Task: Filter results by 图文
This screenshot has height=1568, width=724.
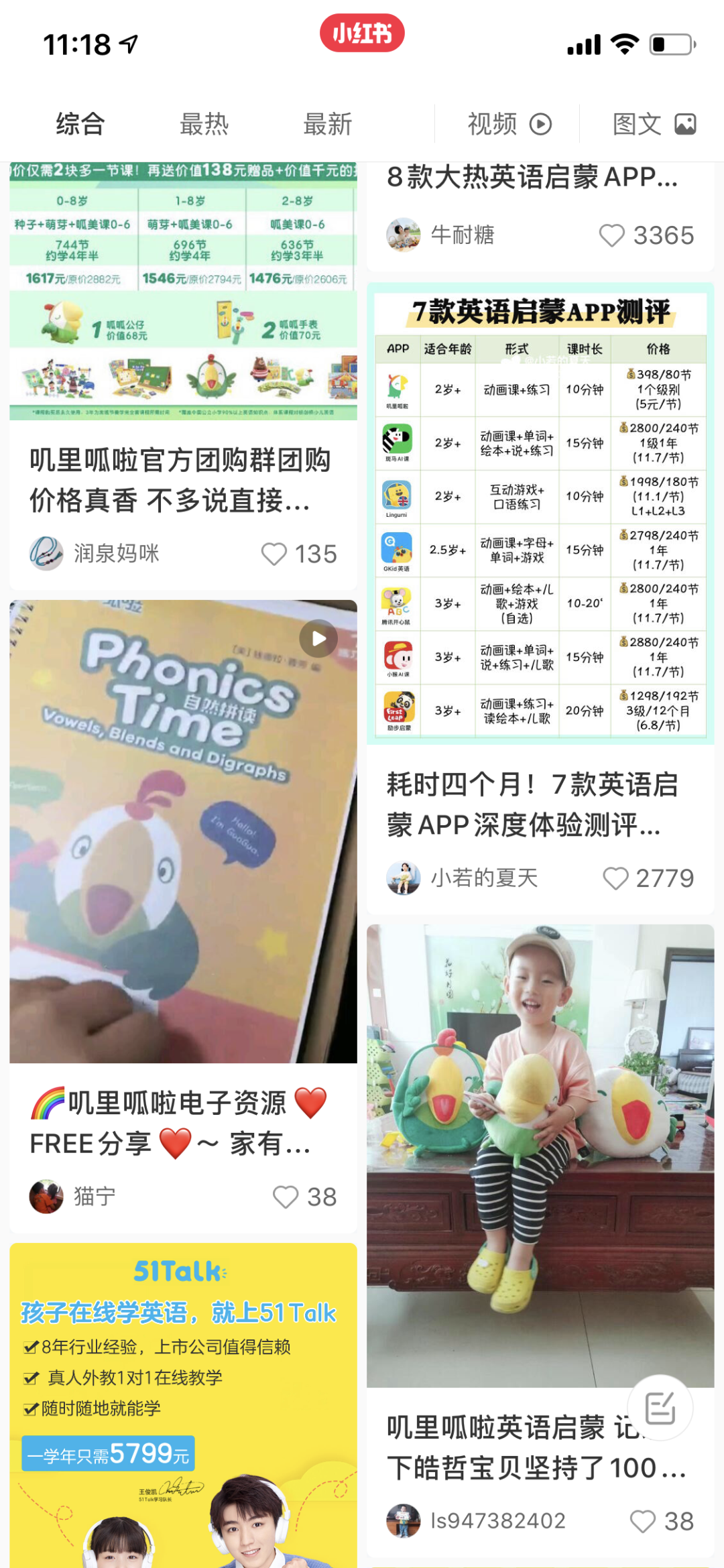Action: click(x=654, y=124)
